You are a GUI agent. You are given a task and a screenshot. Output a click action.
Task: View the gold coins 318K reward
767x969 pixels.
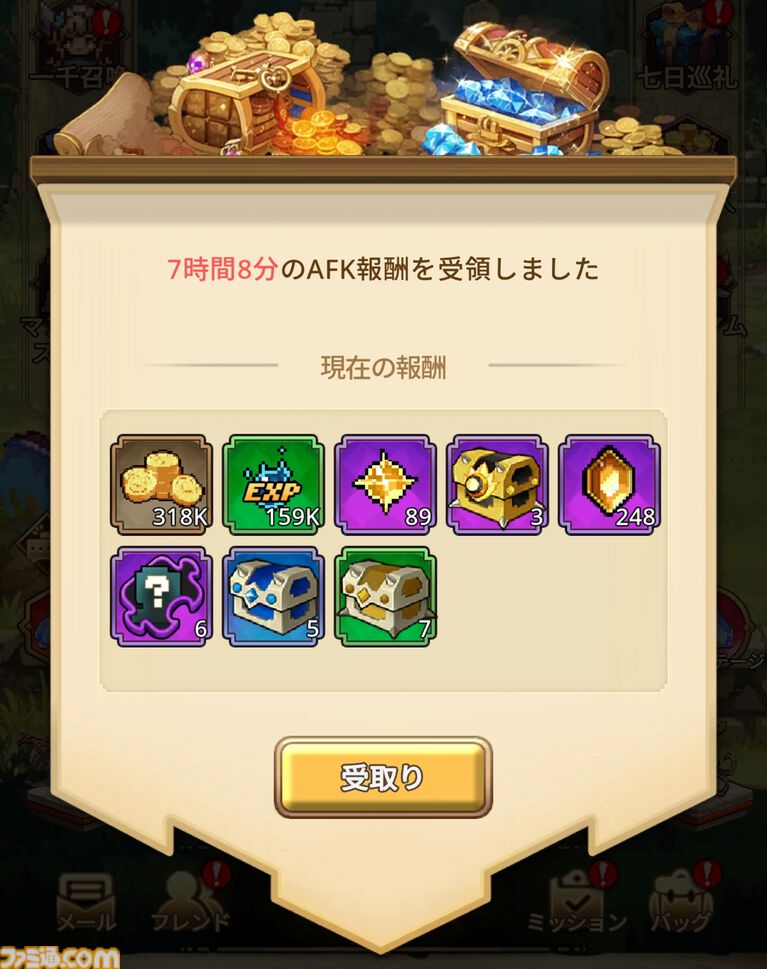click(161, 484)
